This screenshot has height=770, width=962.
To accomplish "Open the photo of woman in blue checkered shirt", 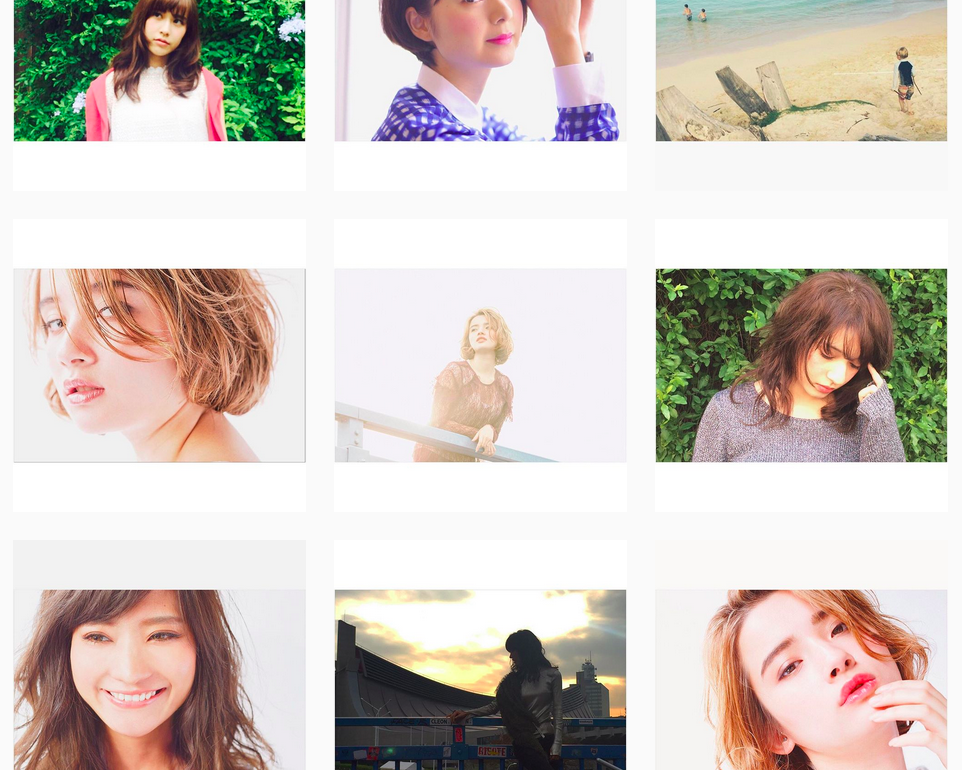I will click(x=480, y=70).
